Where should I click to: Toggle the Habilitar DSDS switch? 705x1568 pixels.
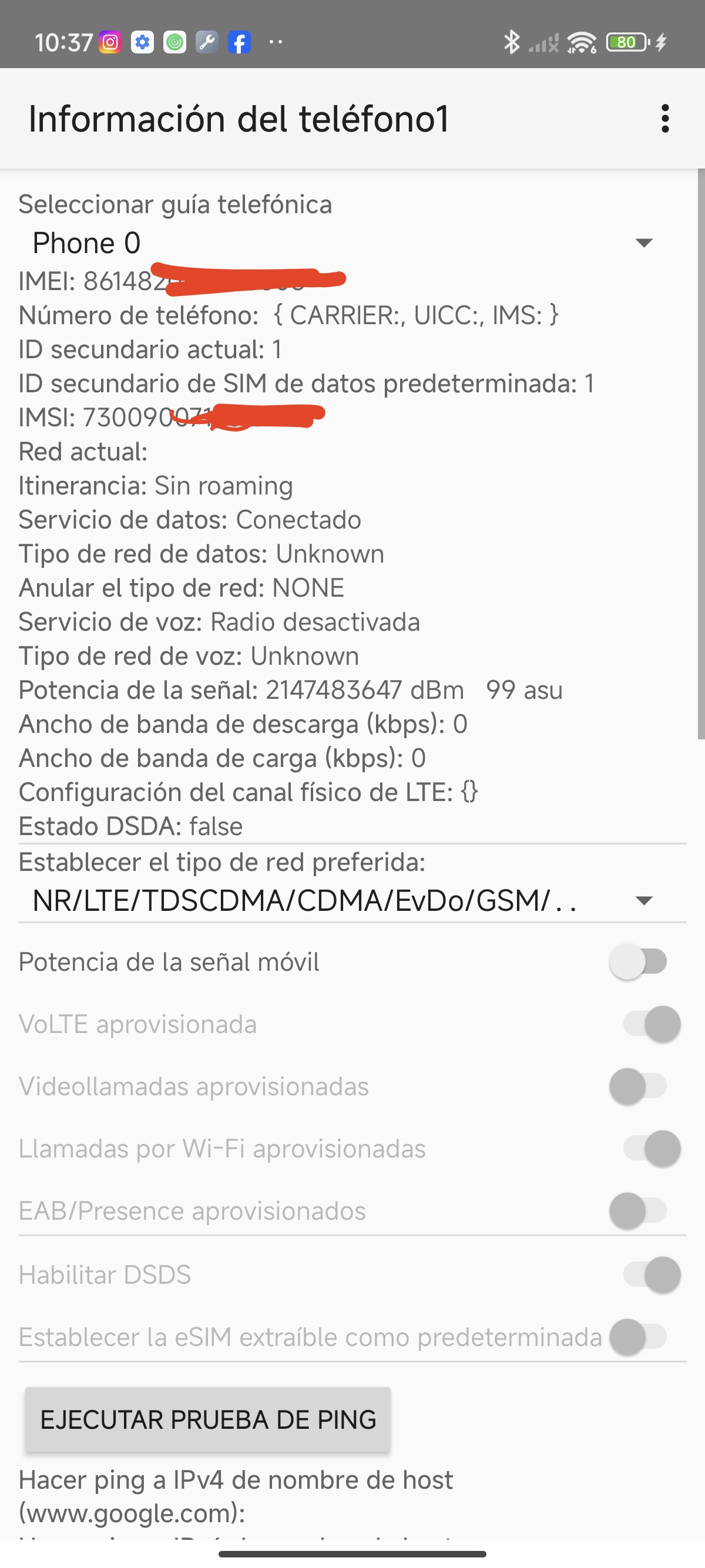point(652,1274)
